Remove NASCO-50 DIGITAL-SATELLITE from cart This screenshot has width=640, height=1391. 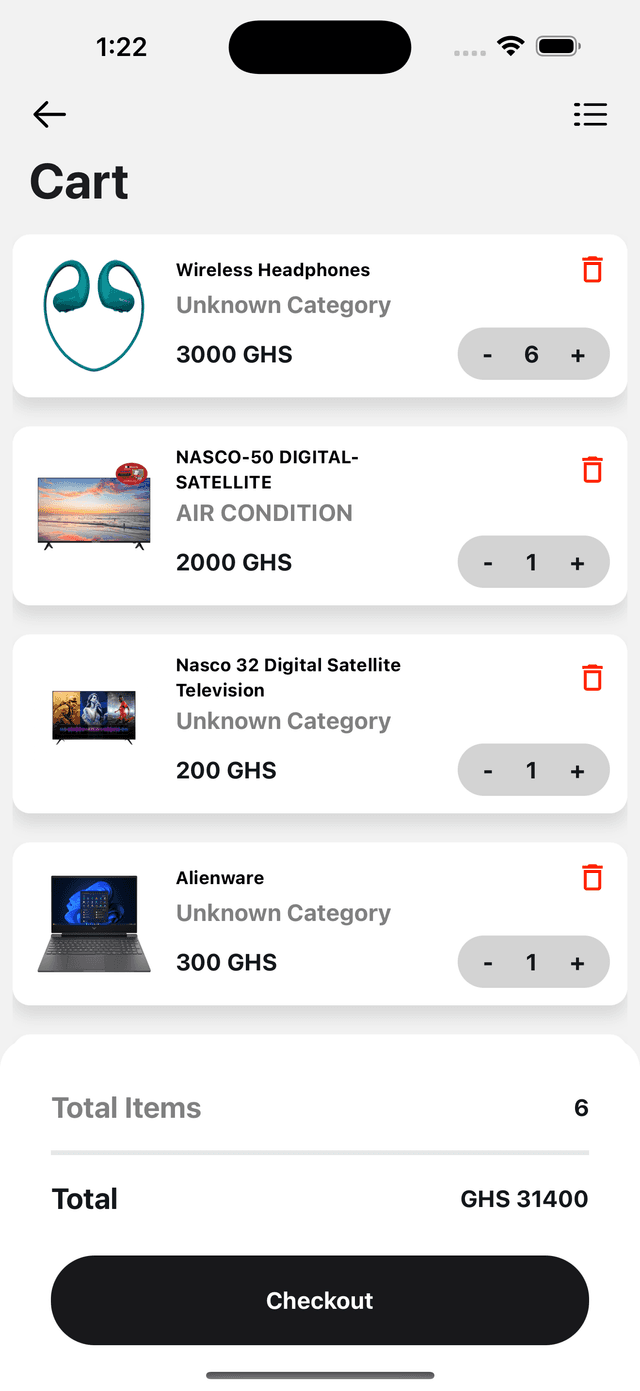pyautogui.click(x=592, y=469)
